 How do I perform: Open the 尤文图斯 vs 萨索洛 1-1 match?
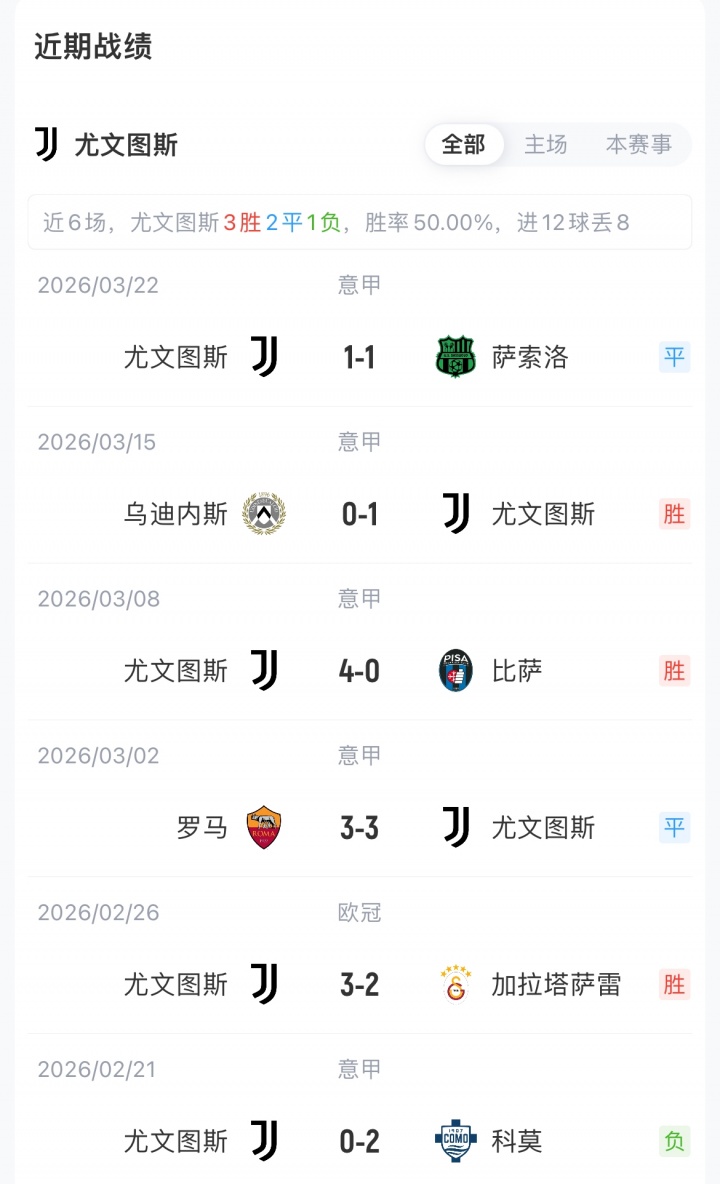(x=359, y=357)
